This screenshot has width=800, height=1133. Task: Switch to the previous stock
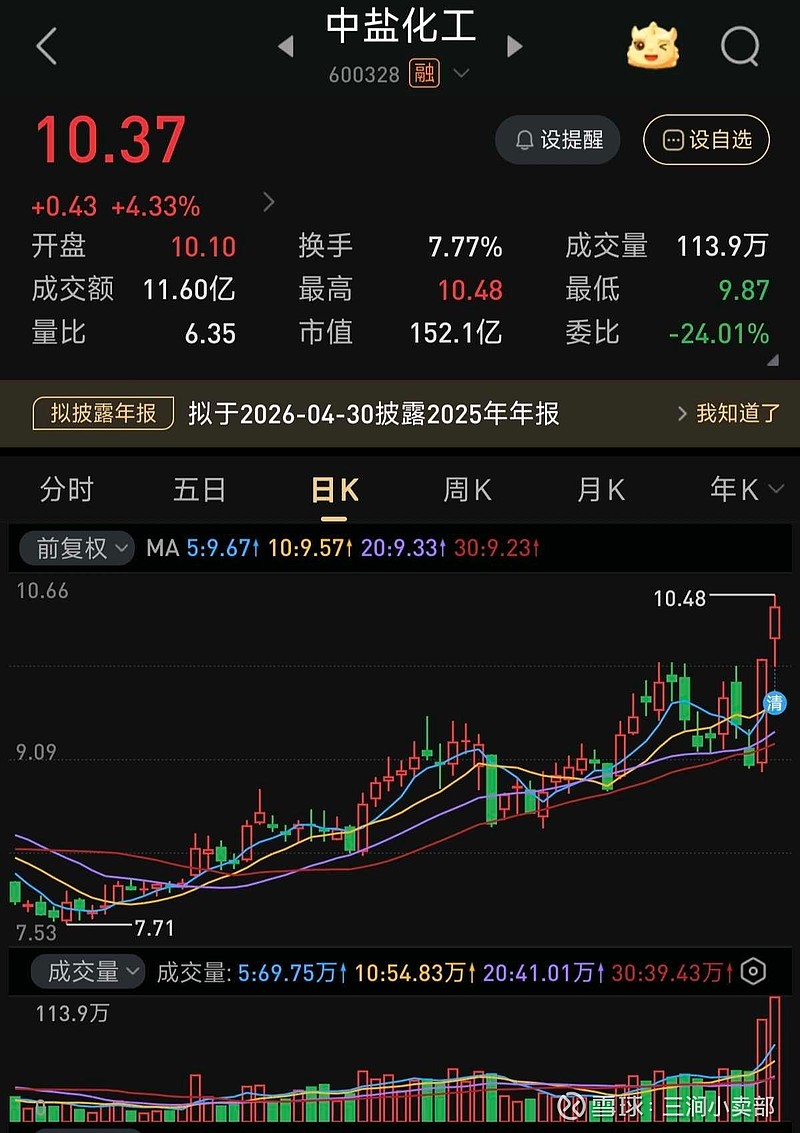tap(286, 46)
